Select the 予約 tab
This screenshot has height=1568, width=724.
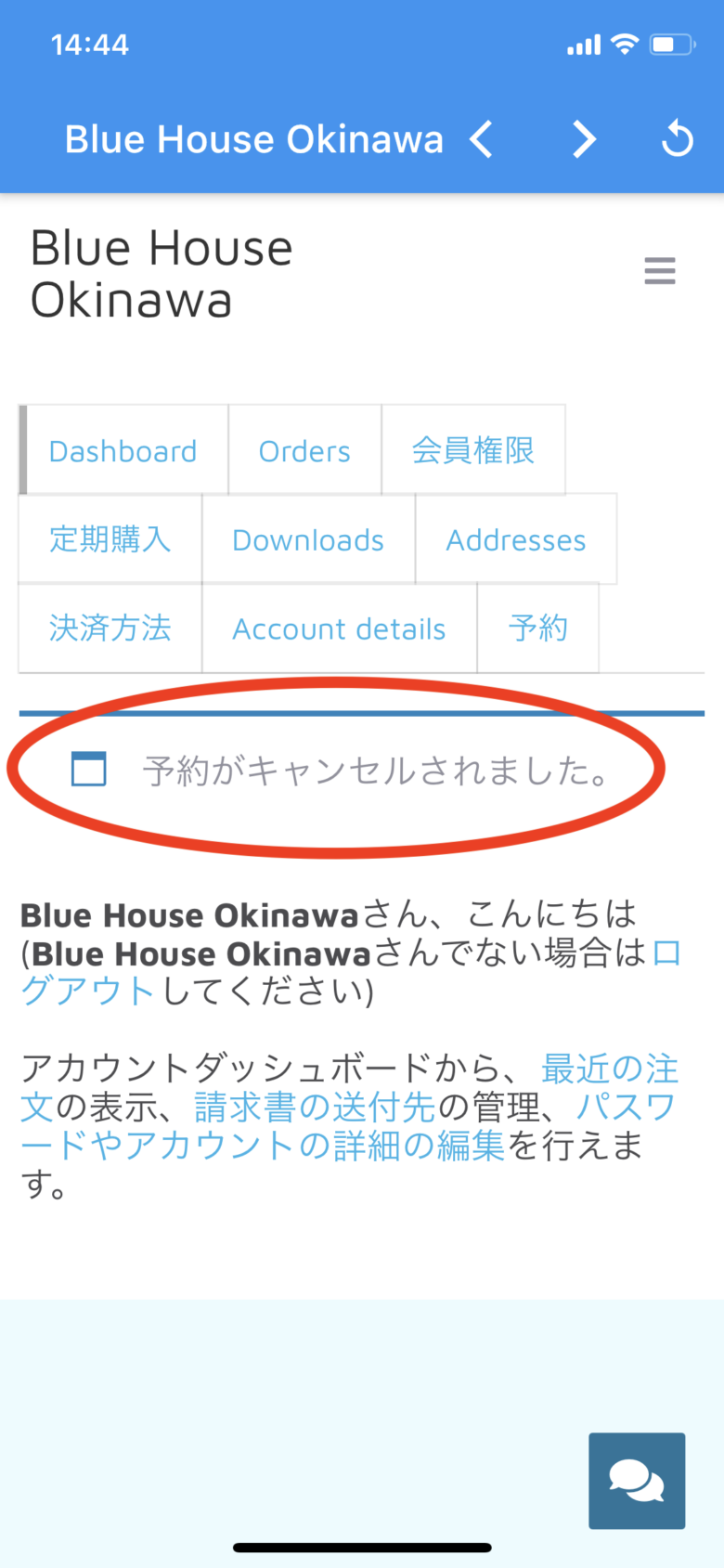(x=538, y=628)
